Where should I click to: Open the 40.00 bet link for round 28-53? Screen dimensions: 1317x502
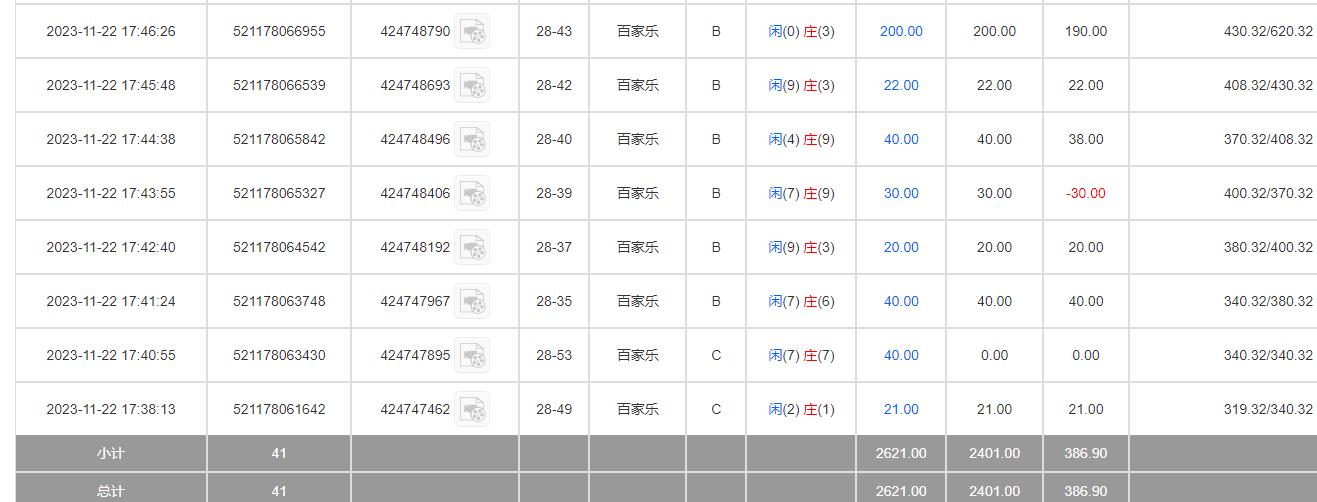(900, 356)
